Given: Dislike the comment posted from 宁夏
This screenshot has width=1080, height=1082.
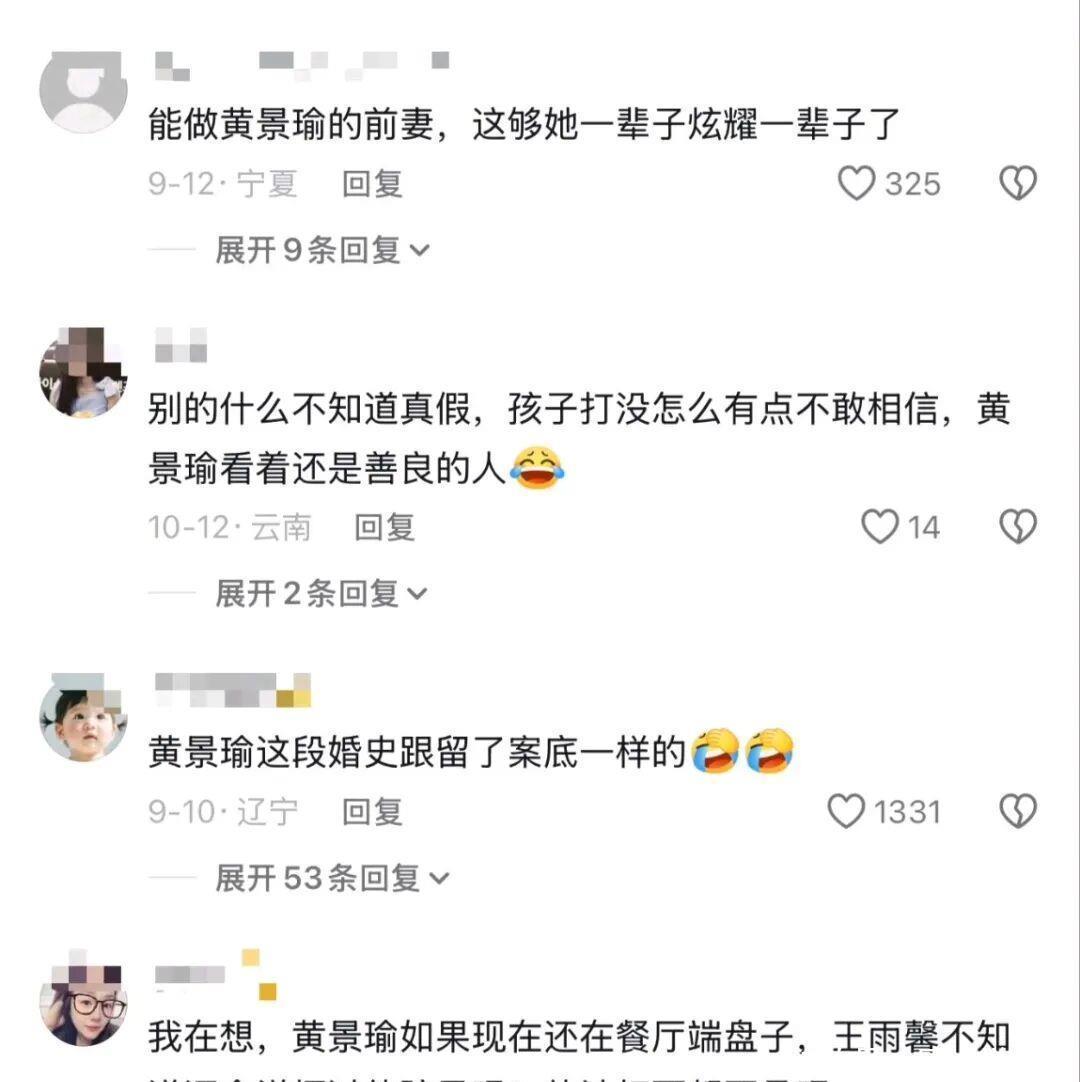Looking at the screenshot, I should click(x=1018, y=184).
